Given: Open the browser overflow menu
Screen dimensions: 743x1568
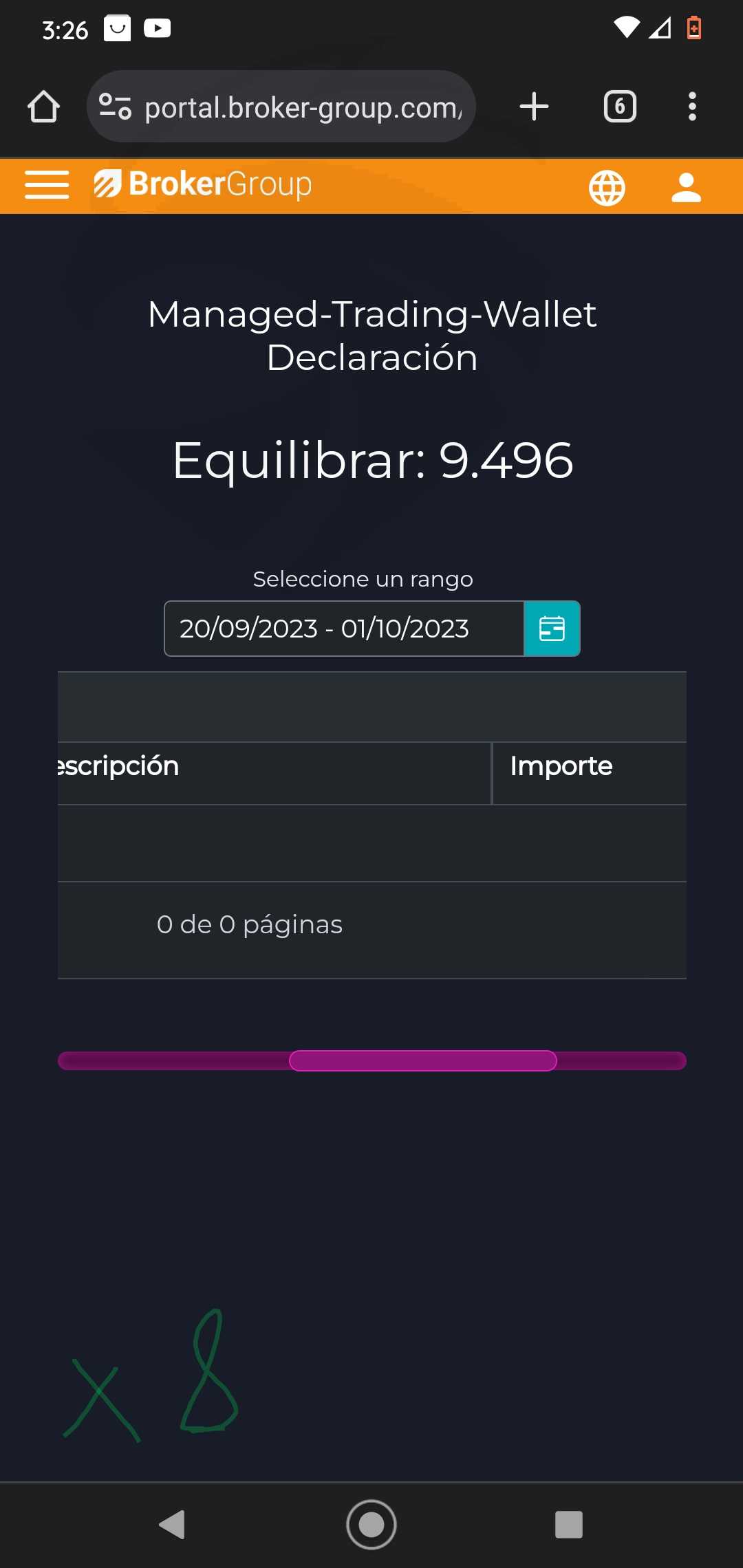Looking at the screenshot, I should 692,107.
